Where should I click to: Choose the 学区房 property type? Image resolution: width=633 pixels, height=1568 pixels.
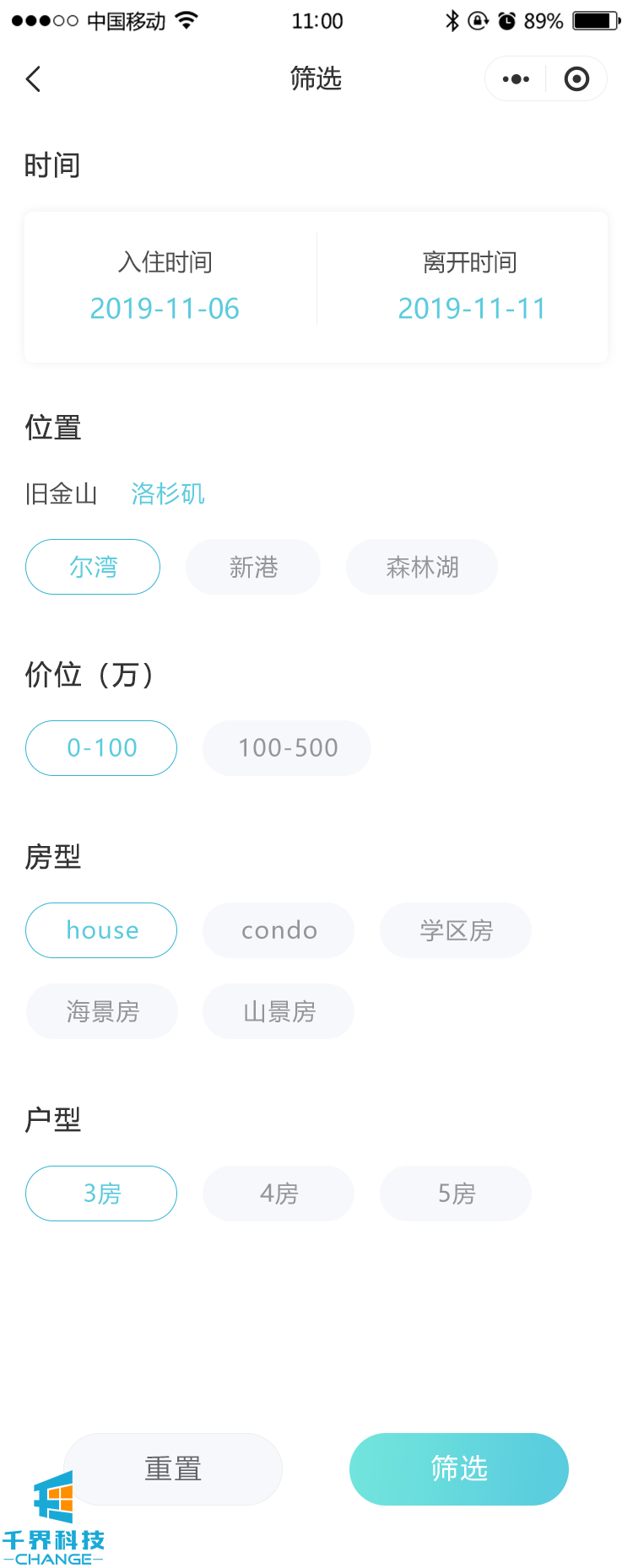tap(456, 930)
